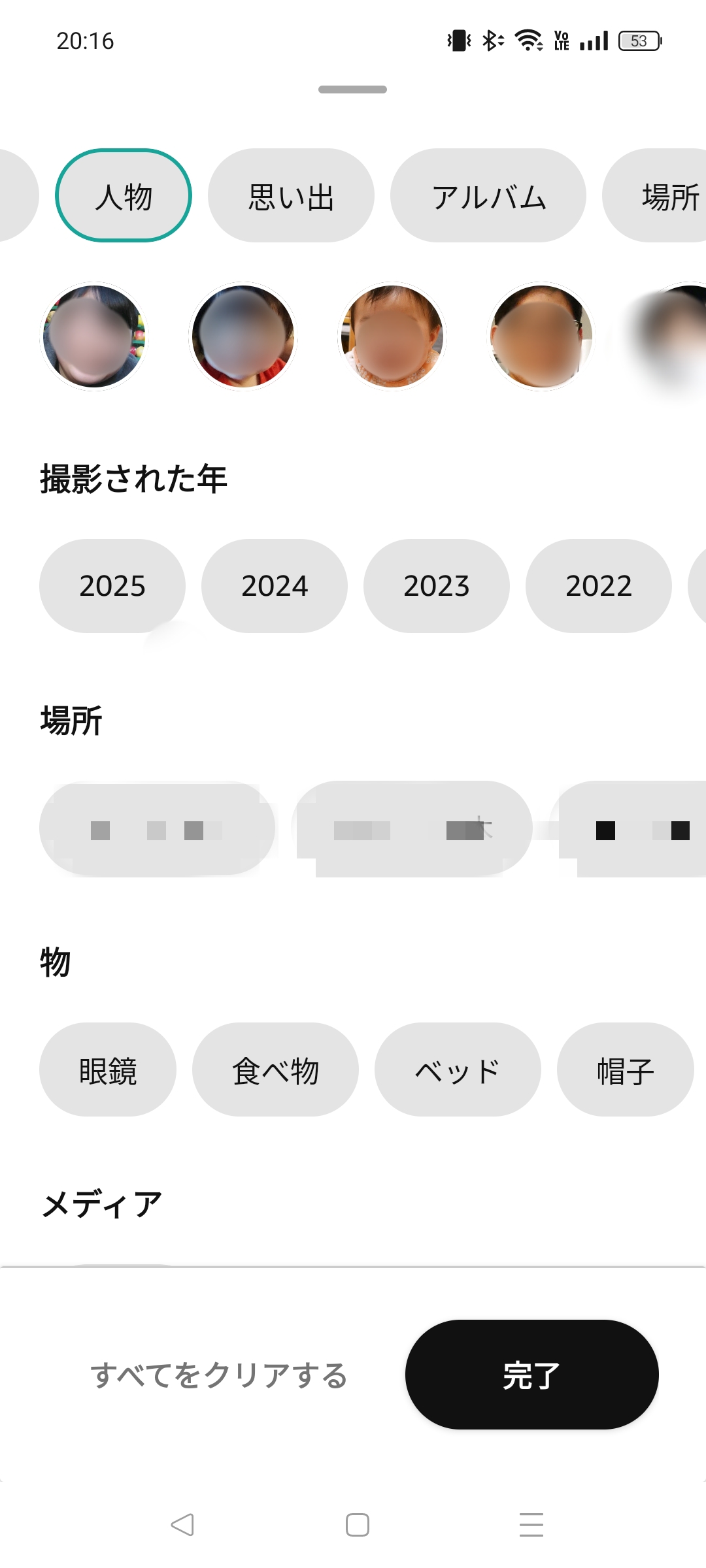The image size is (706, 1568).
Task: Filter photos by year 2025
Action: 112,586
